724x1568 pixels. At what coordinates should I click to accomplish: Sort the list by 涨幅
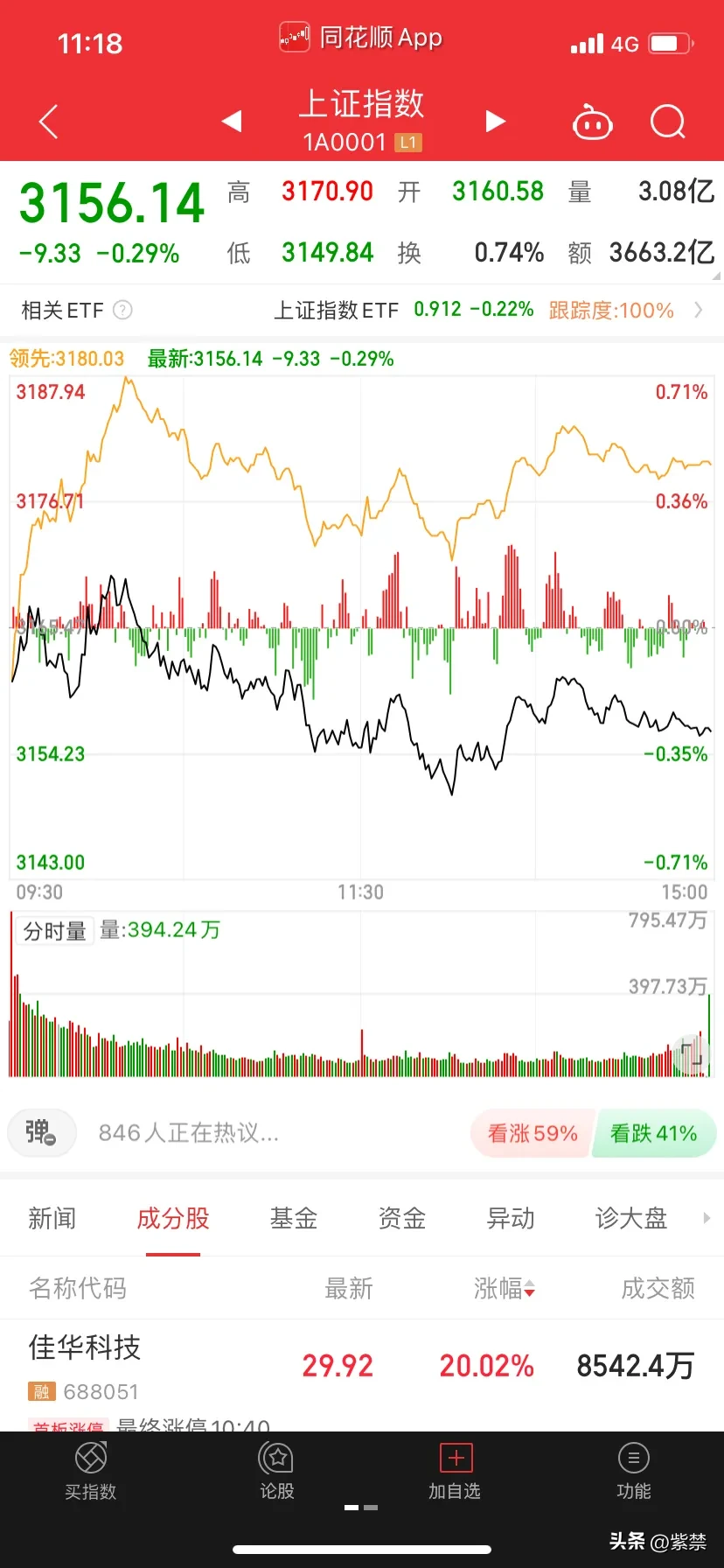click(x=505, y=1288)
